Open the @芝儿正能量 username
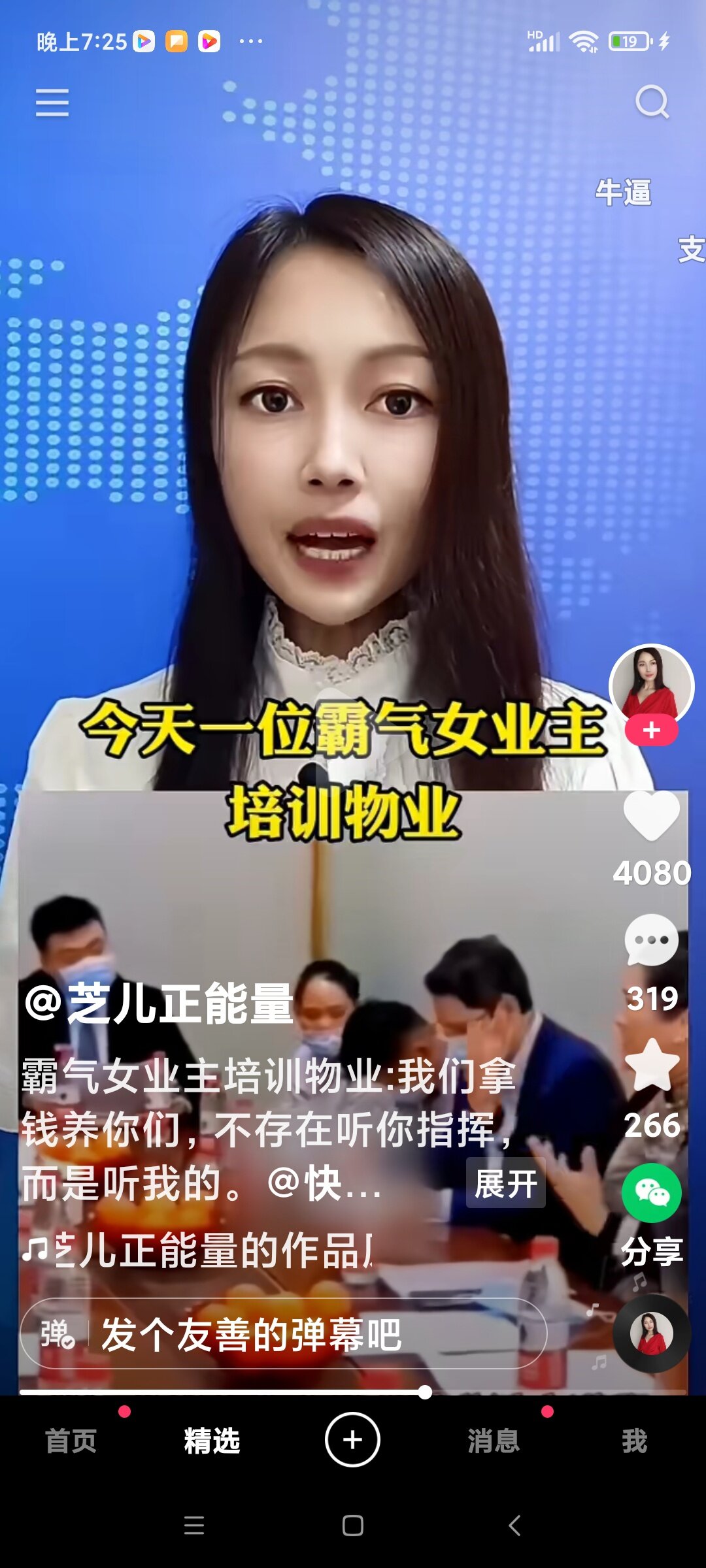The width and height of the screenshot is (706, 1568). (158, 1004)
